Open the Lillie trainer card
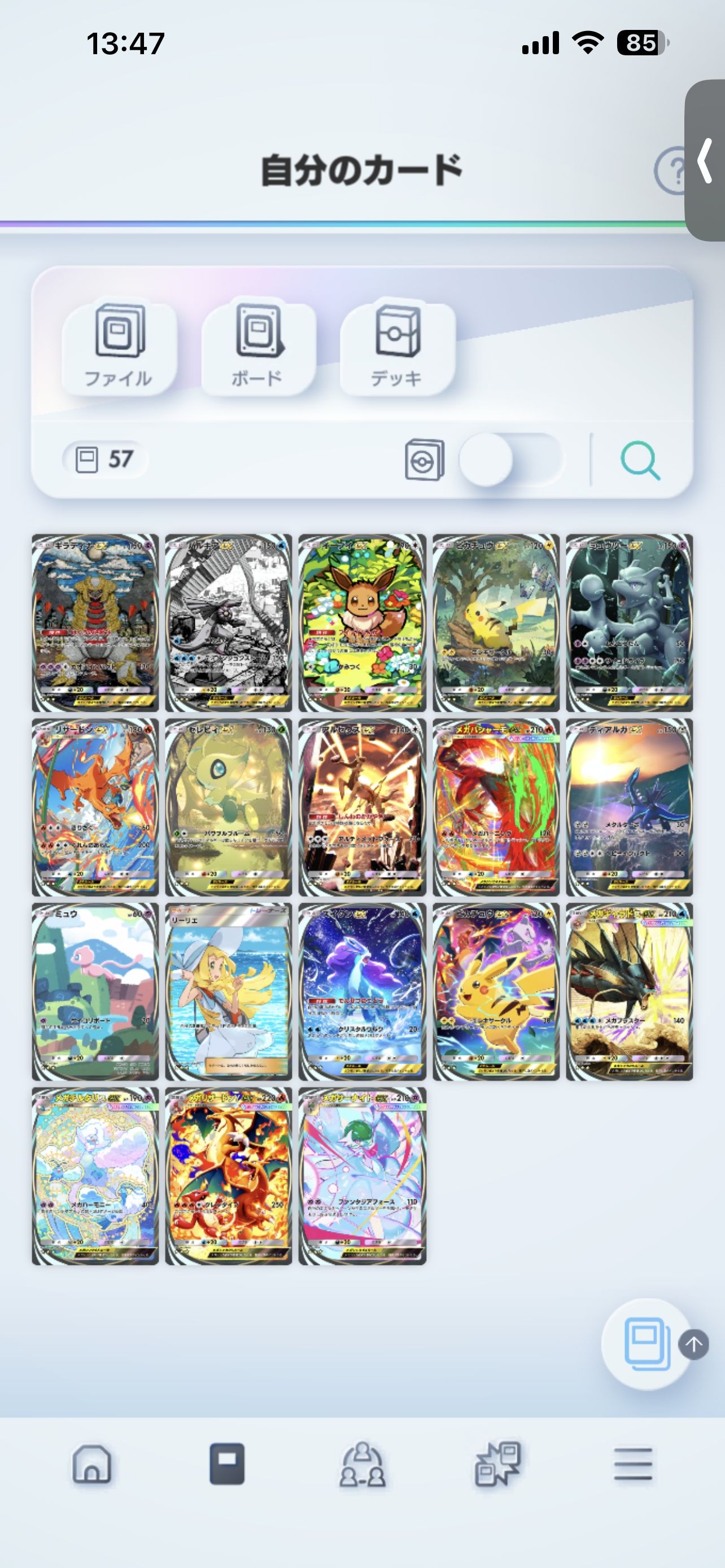725x1568 pixels. [x=228, y=992]
